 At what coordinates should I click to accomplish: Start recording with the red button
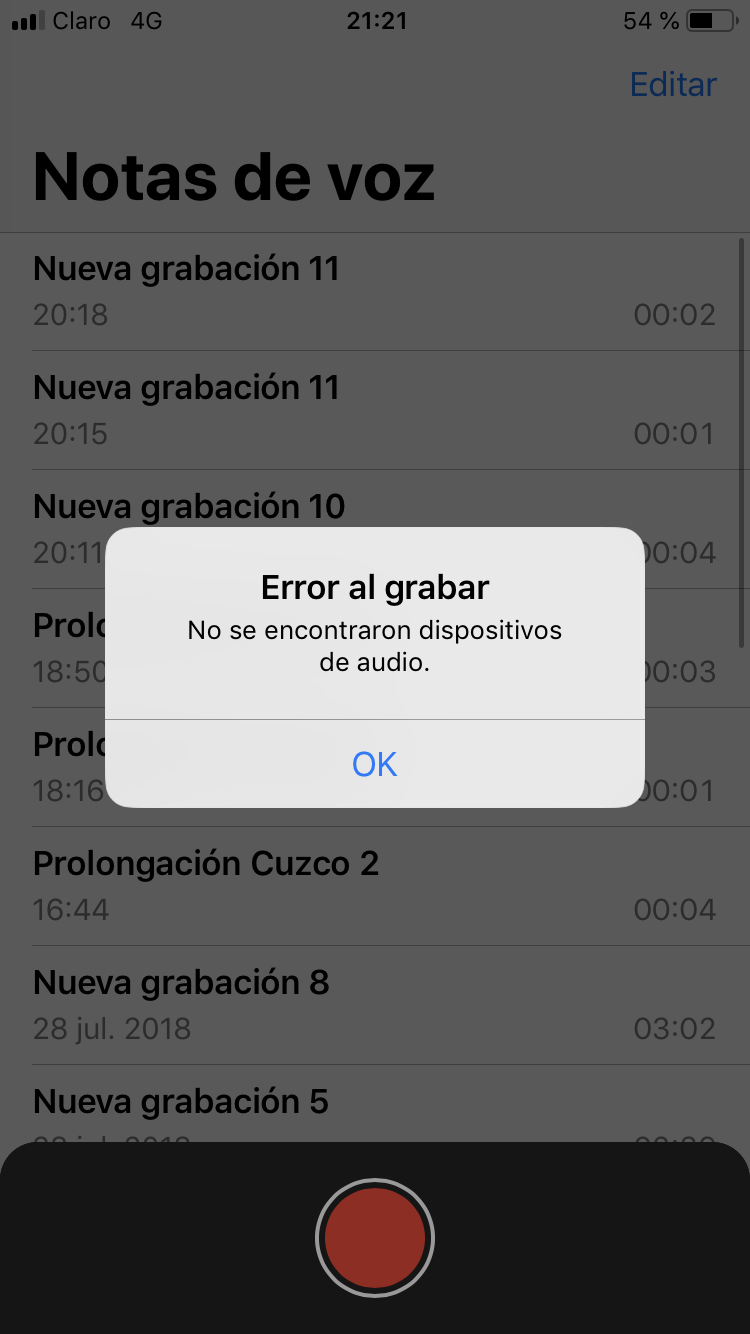tap(375, 1238)
